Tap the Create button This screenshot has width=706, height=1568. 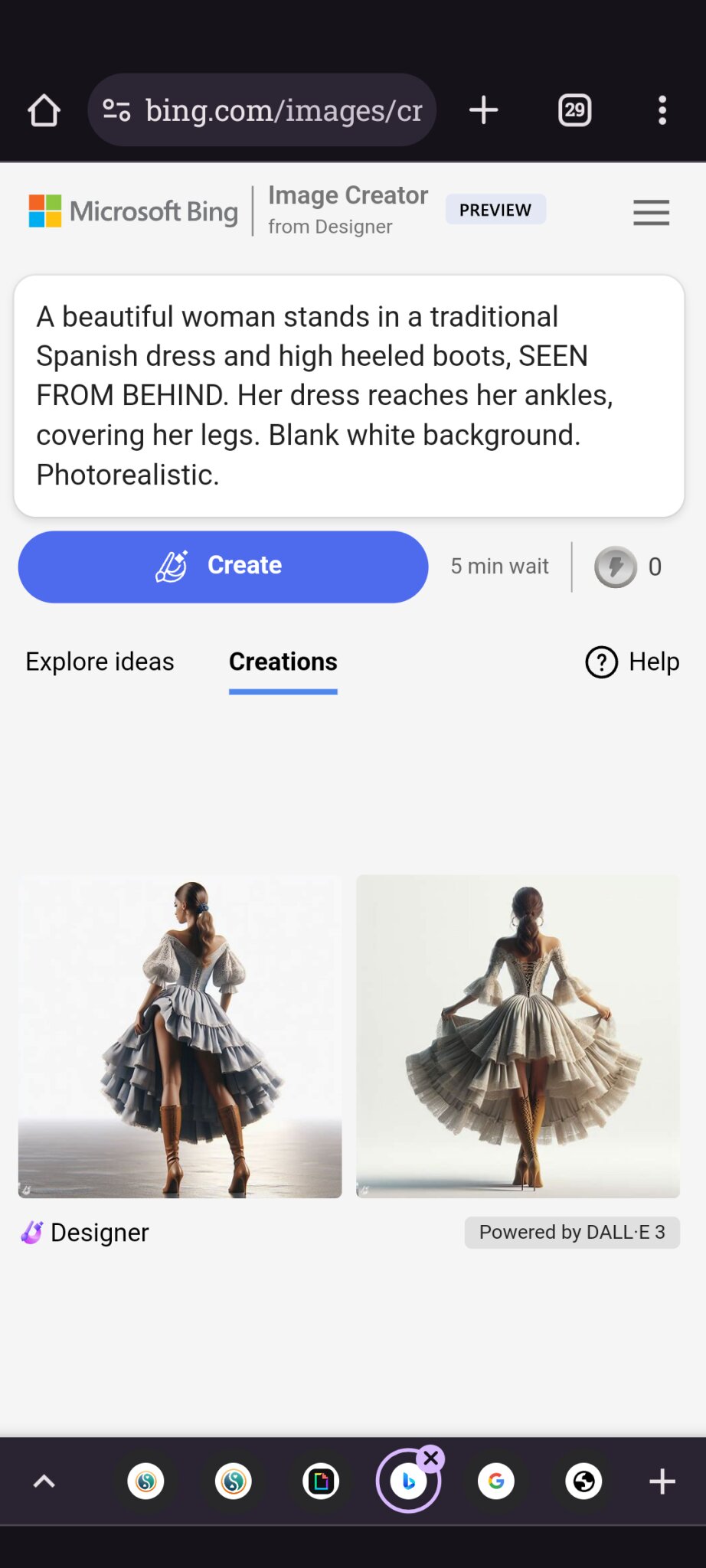223,567
